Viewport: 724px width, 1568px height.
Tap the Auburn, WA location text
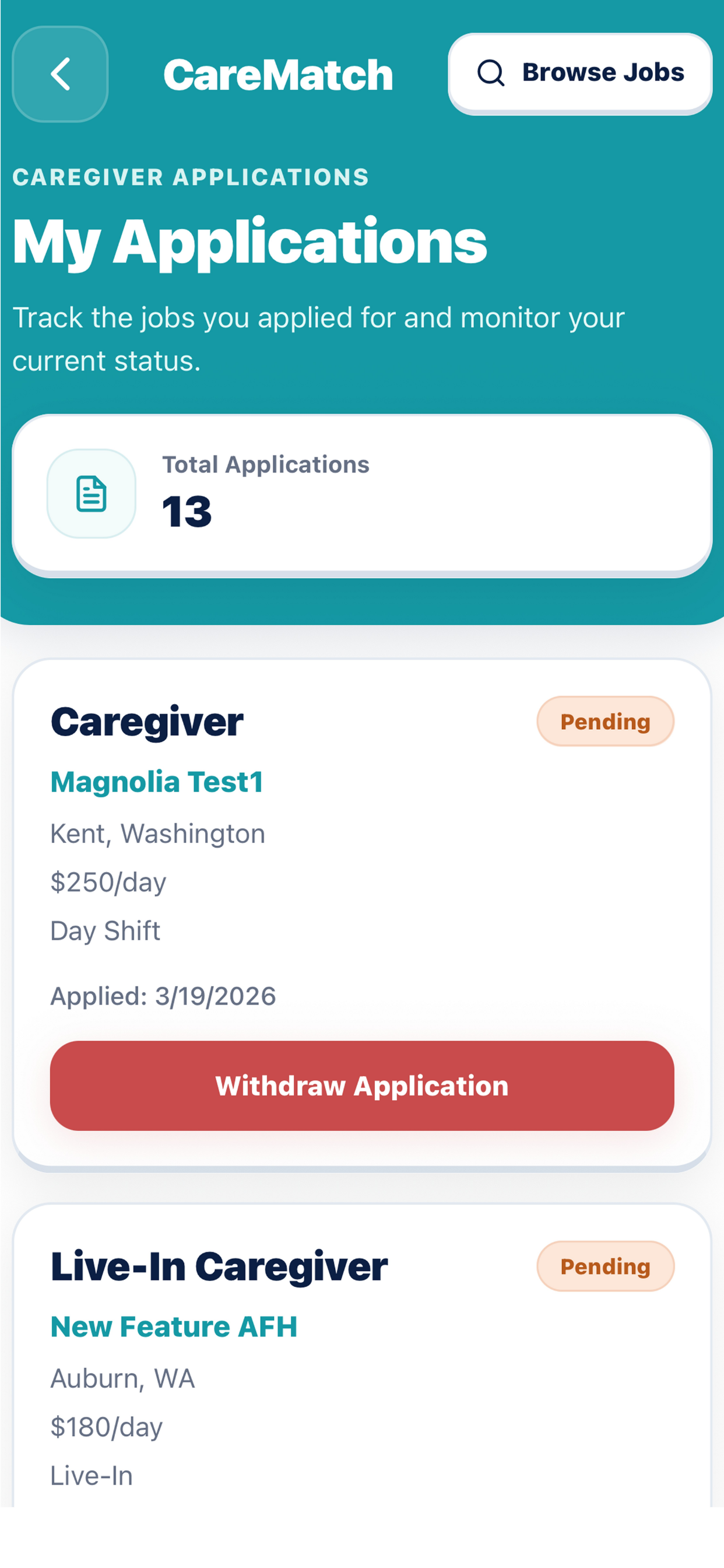click(122, 1378)
